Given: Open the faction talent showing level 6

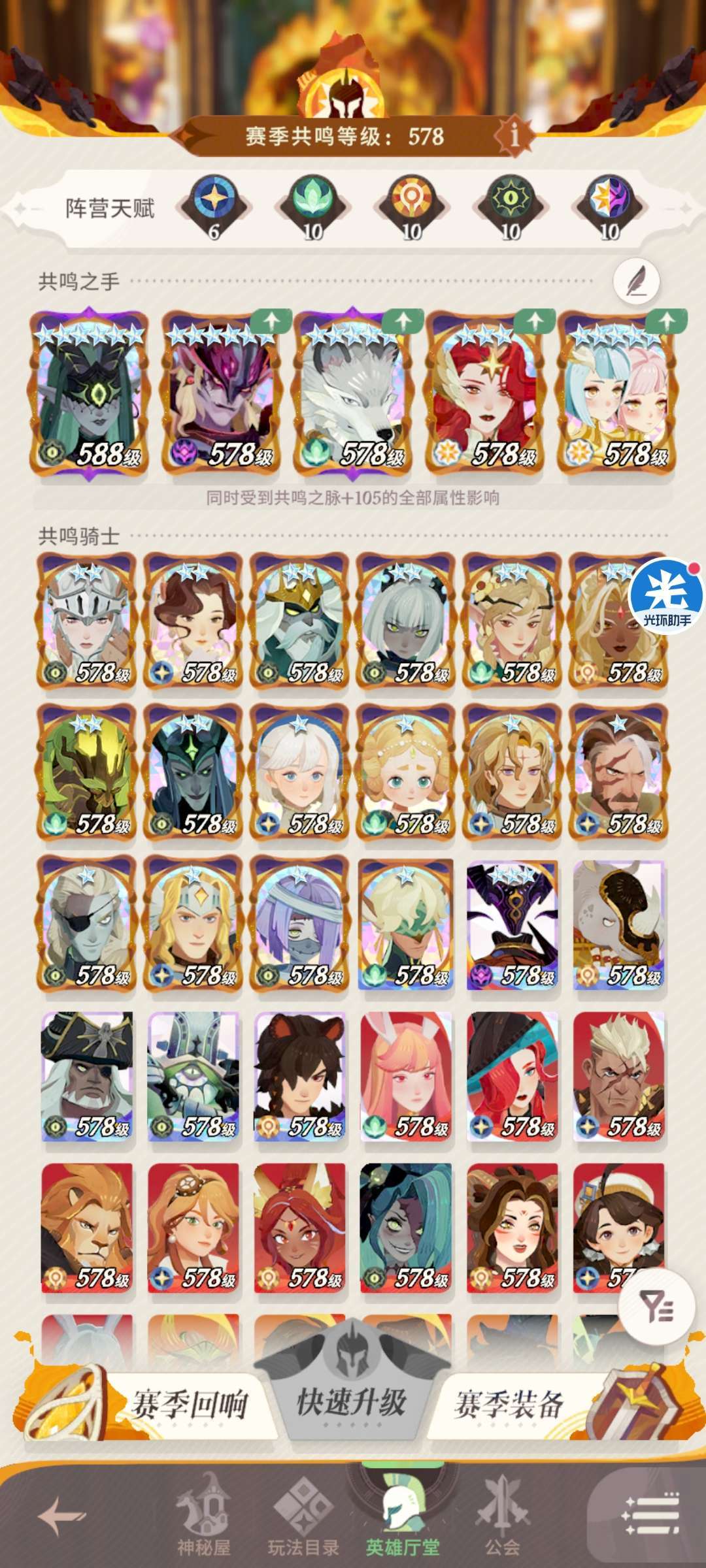Looking at the screenshot, I should tap(213, 208).
